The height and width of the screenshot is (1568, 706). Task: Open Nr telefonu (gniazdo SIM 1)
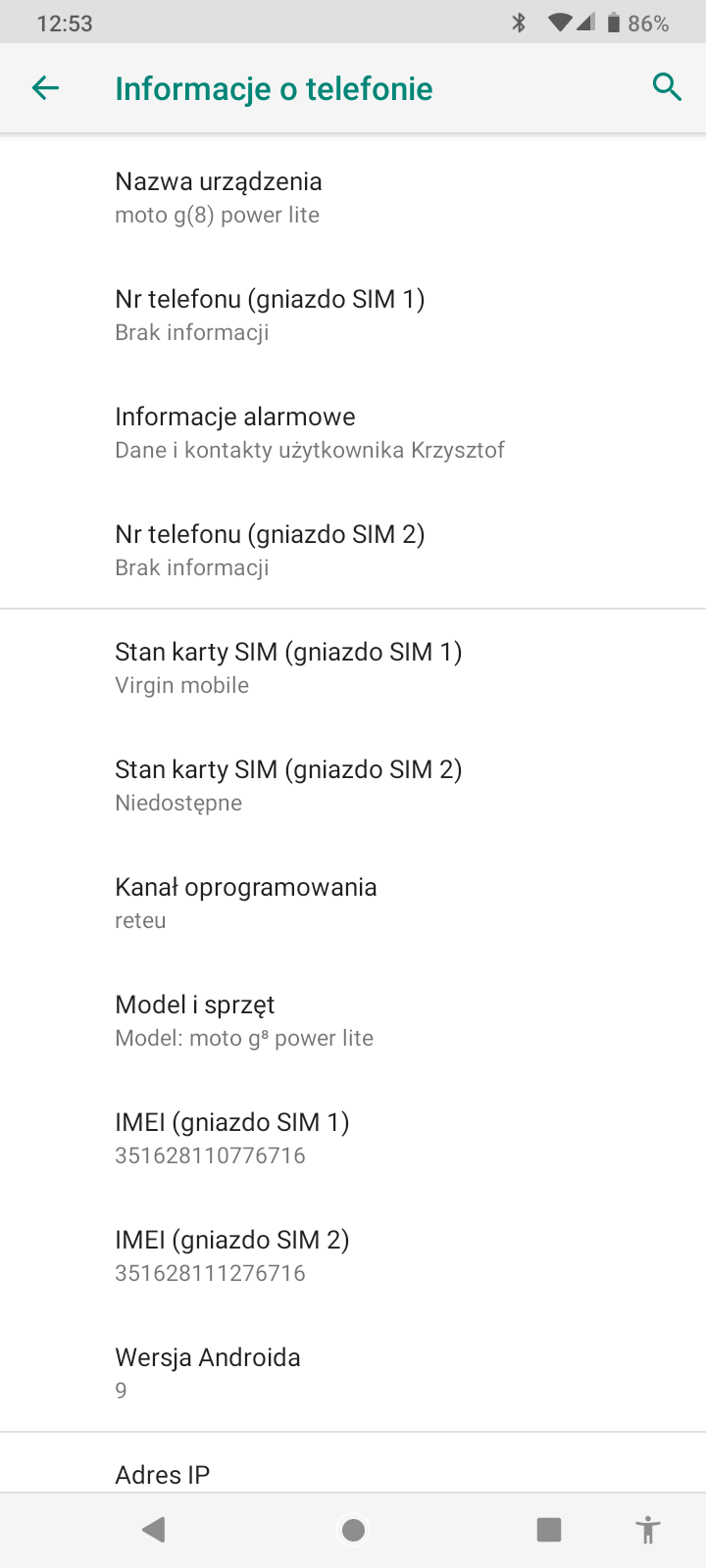click(x=353, y=315)
